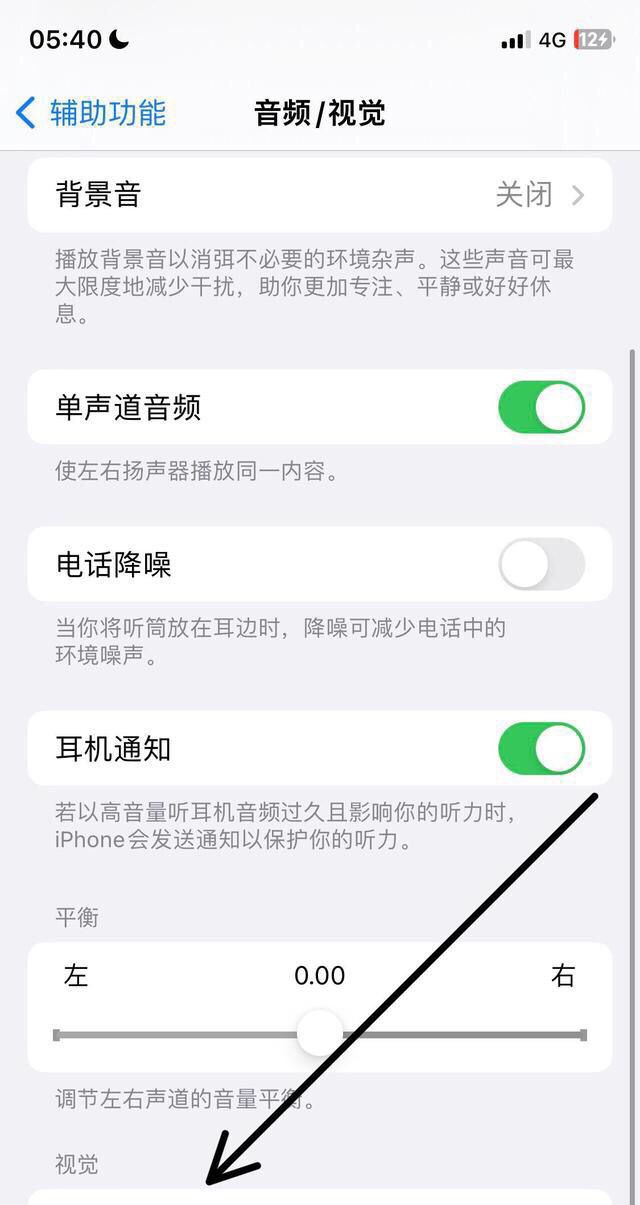Viewport: 640px width, 1205px height.
Task: Tap the 平衡 left-right balance slider
Action: (320, 1035)
